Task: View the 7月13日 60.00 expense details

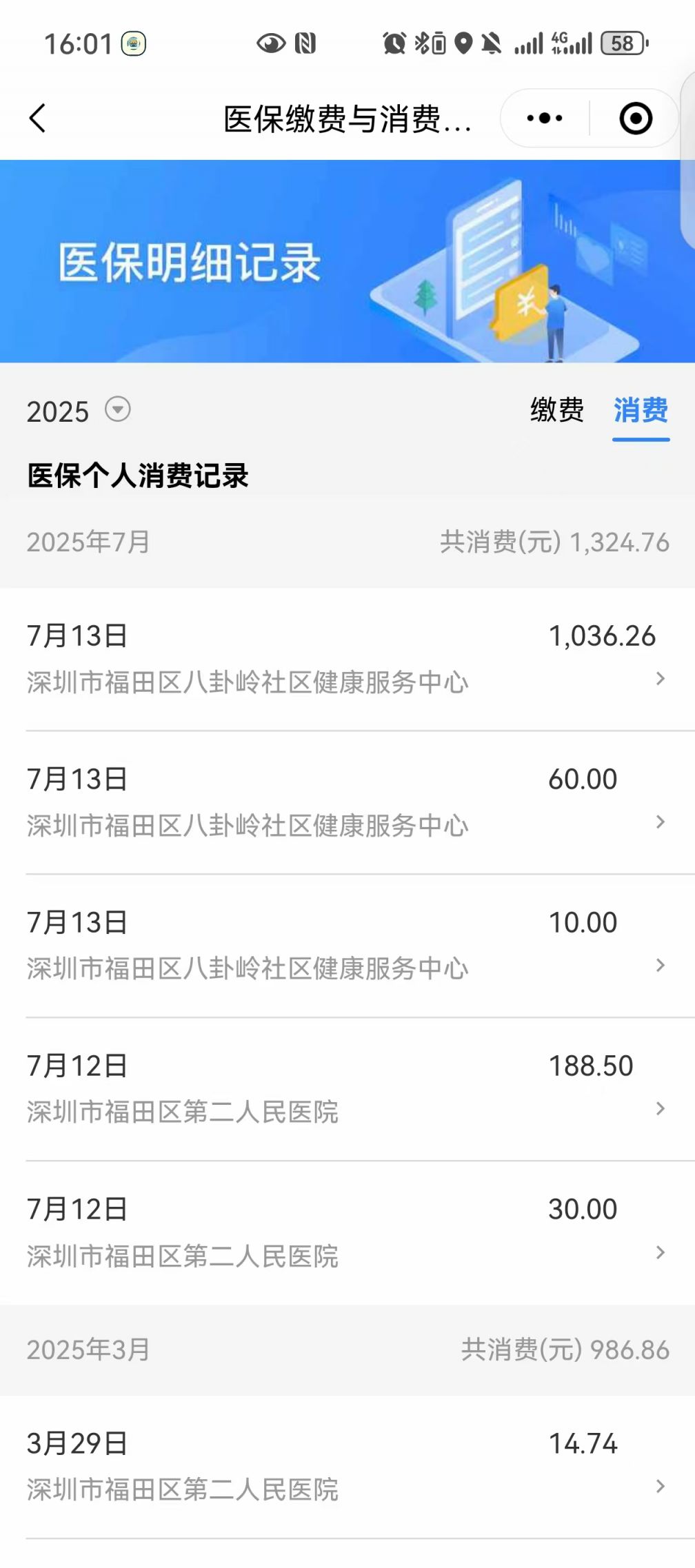Action: click(x=347, y=803)
